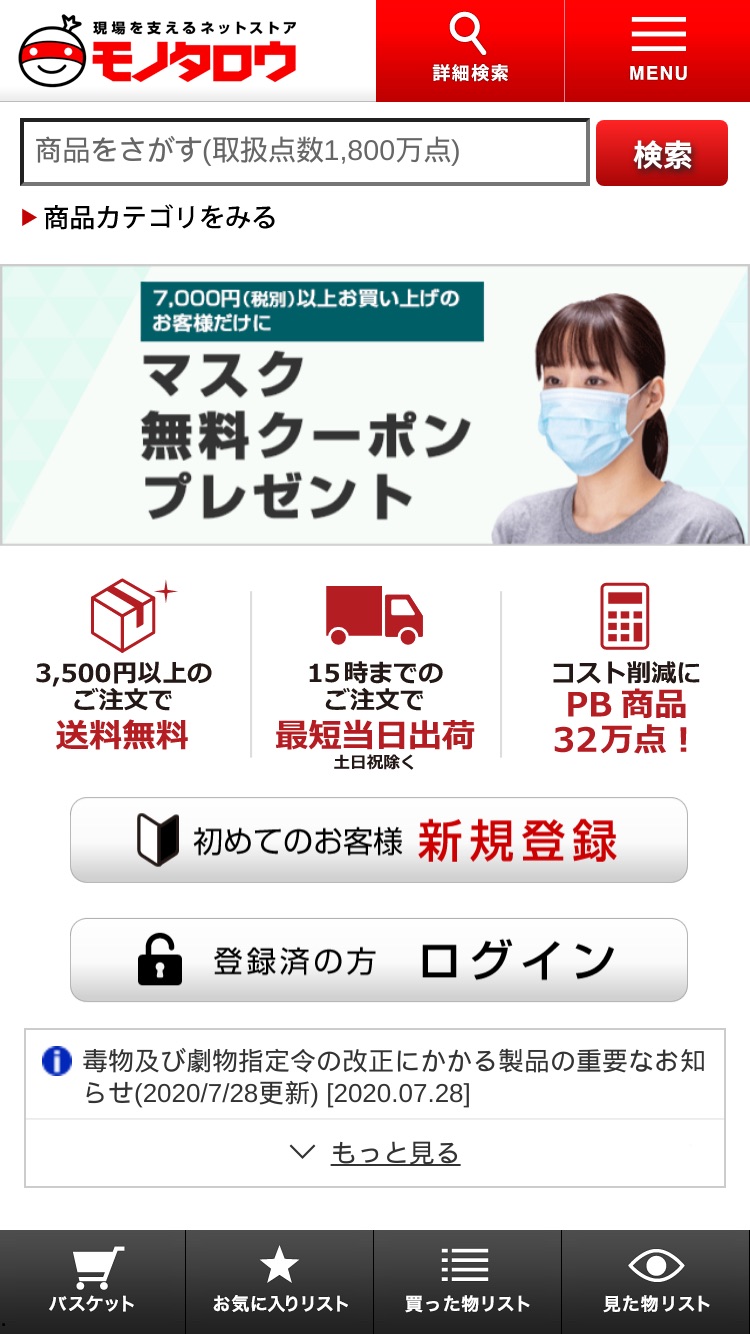The height and width of the screenshot is (1334, 750).
Task: Tap the ログイン button
Action: (379, 960)
